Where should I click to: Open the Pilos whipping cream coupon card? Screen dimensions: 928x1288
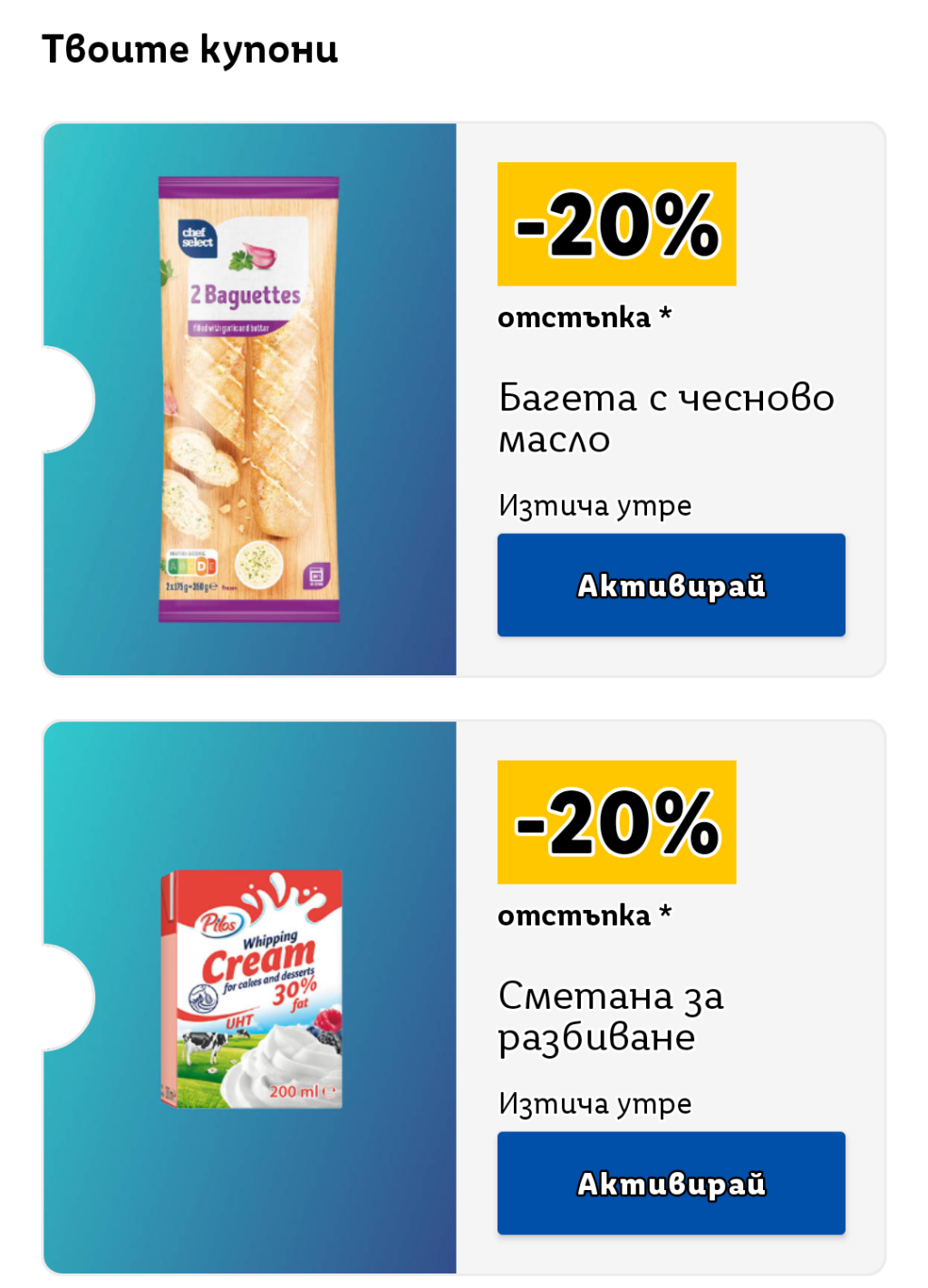464,997
